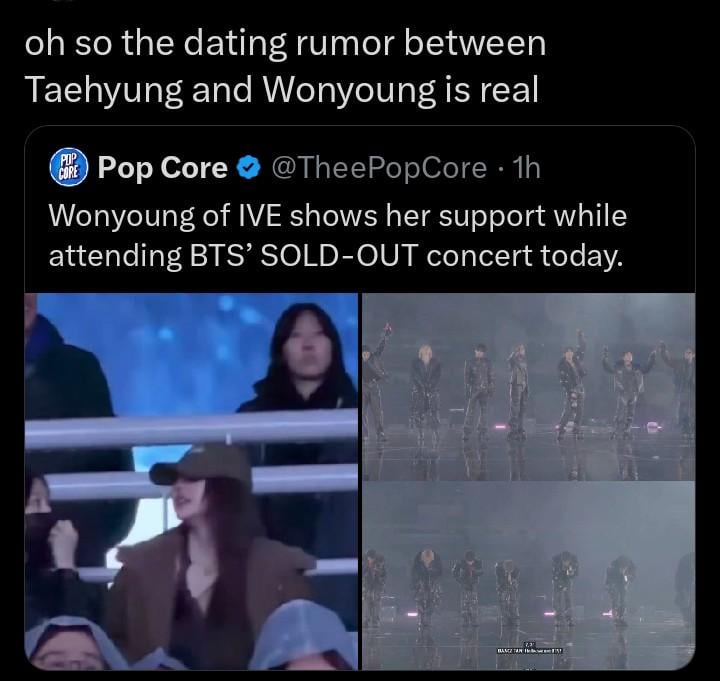Open the bottom concert bowing photo
Viewport: 720px width, 681px height.
[528, 575]
